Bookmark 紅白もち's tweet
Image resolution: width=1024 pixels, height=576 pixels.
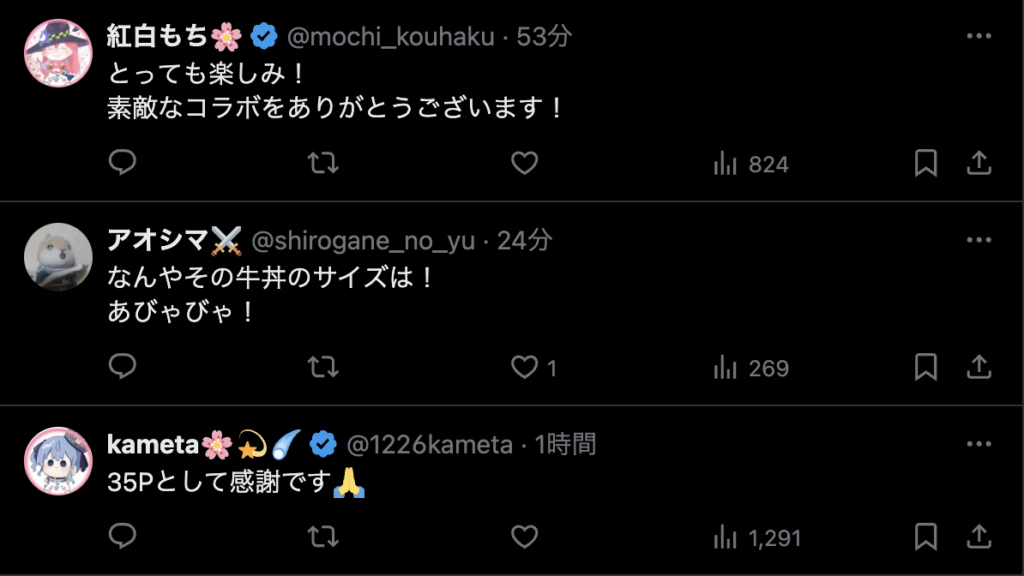click(x=926, y=163)
